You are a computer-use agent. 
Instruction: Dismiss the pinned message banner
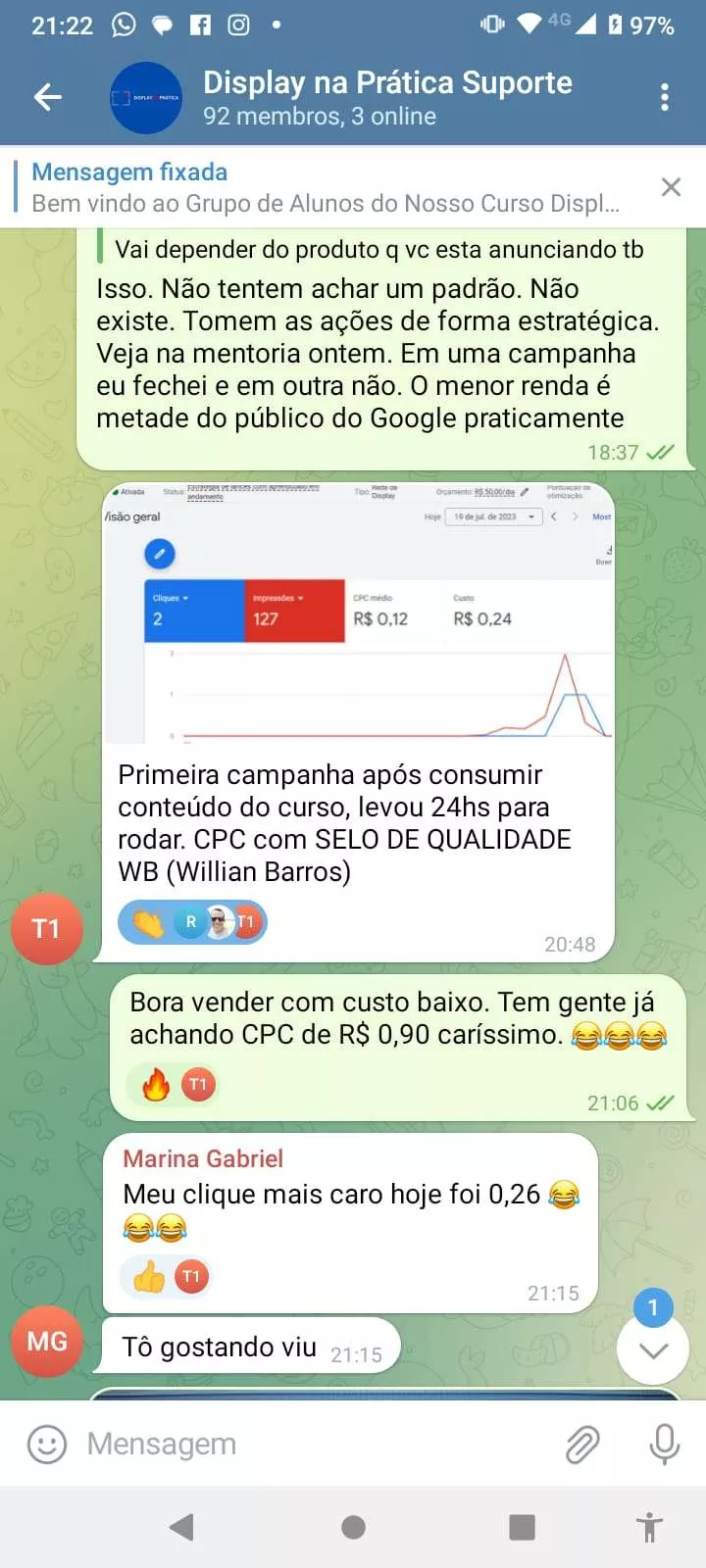[671, 187]
